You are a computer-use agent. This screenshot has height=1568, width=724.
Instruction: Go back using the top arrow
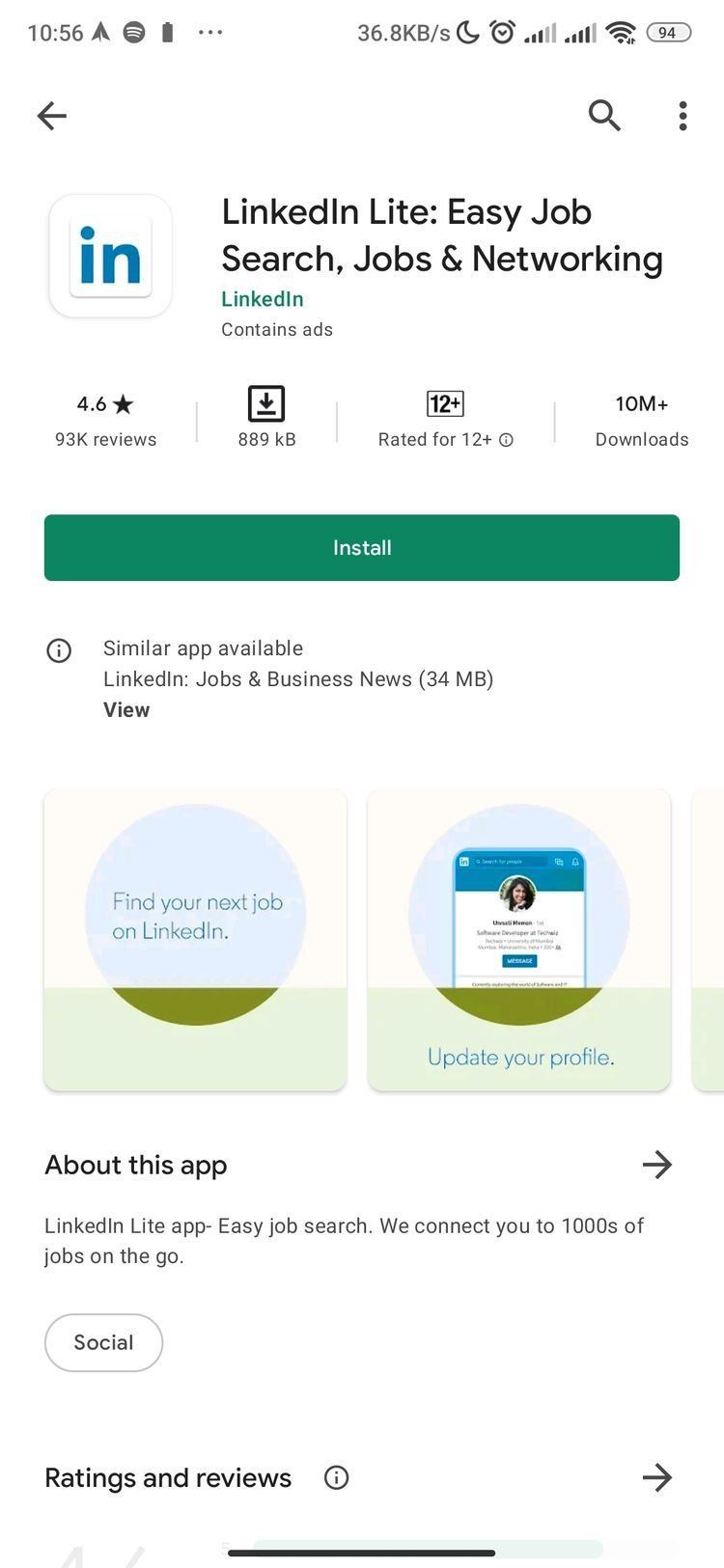click(x=52, y=117)
